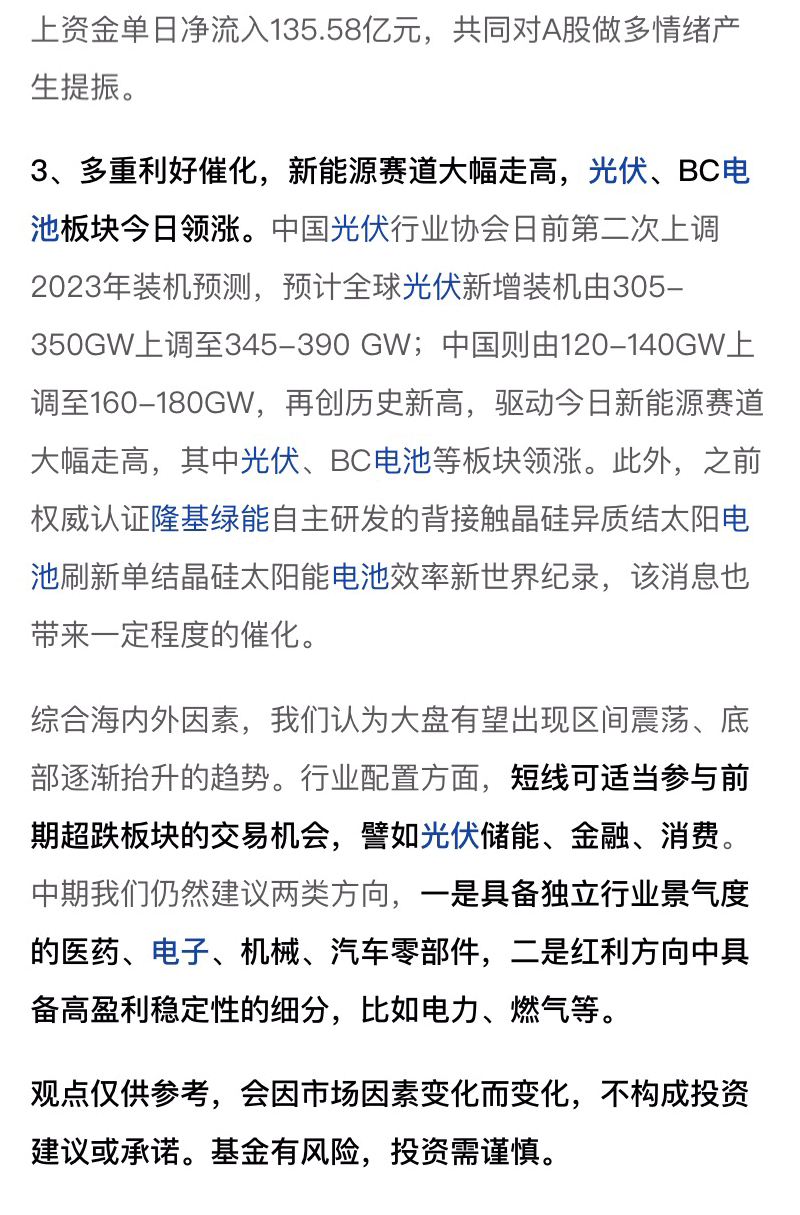
Task: Open the 隆基绿能 stock link
Action: click(x=211, y=519)
